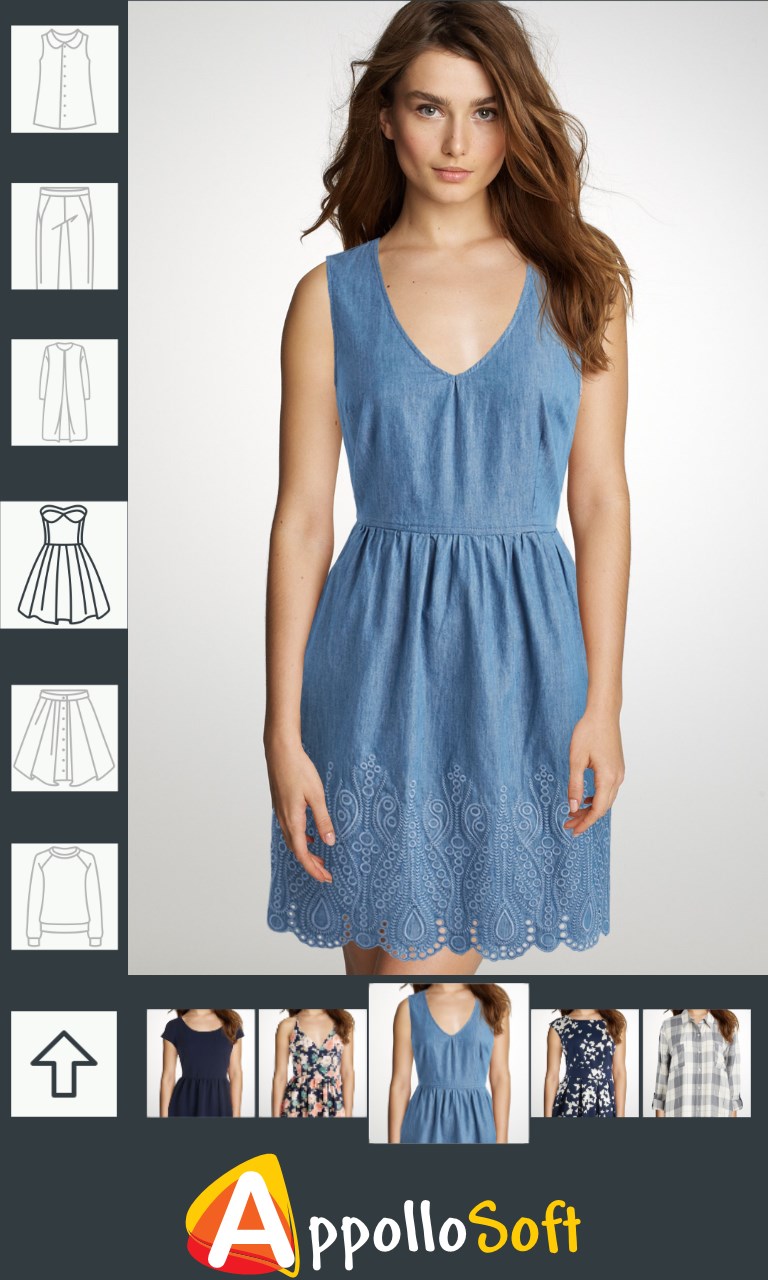Try on the navy white-print dress
768x1280 pixels.
584,1063
